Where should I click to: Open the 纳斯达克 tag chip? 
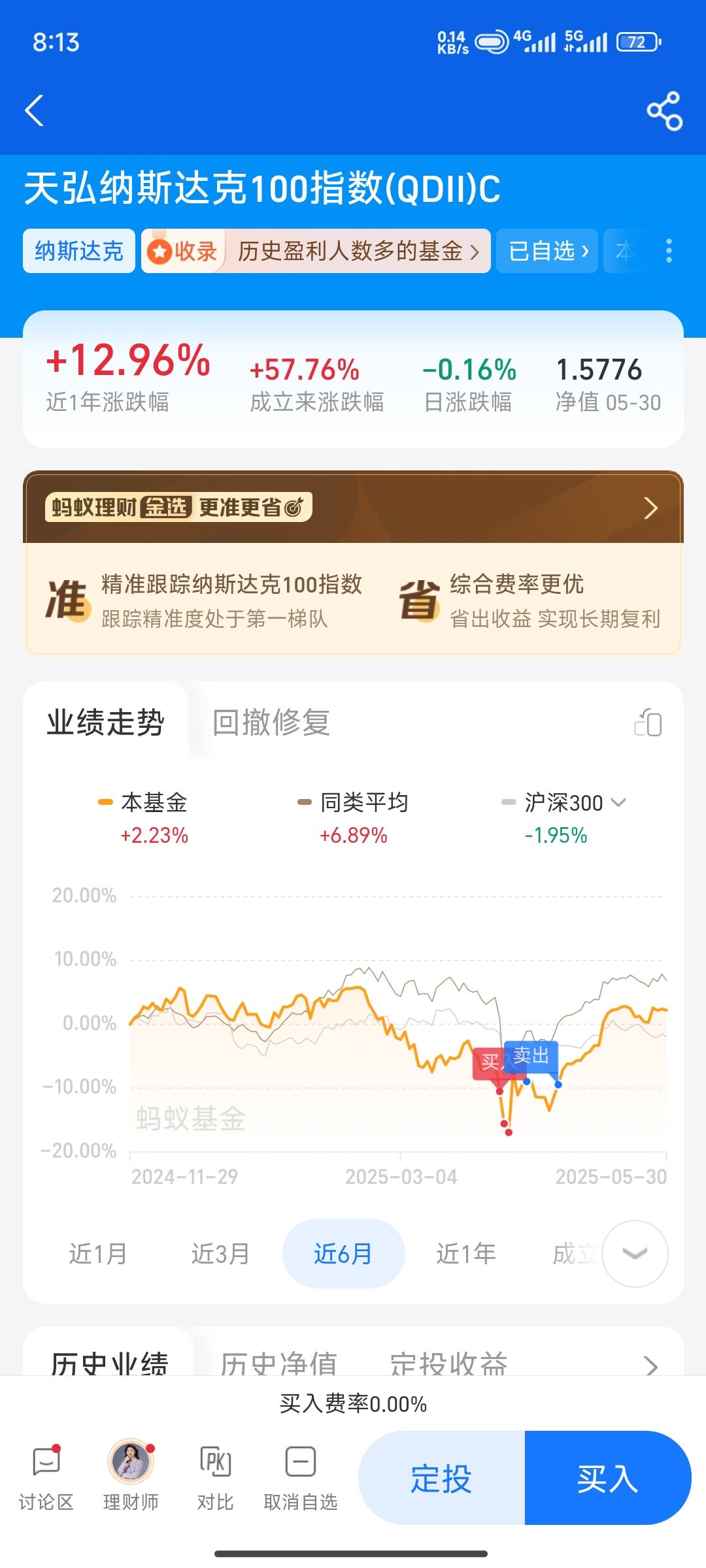(x=79, y=251)
